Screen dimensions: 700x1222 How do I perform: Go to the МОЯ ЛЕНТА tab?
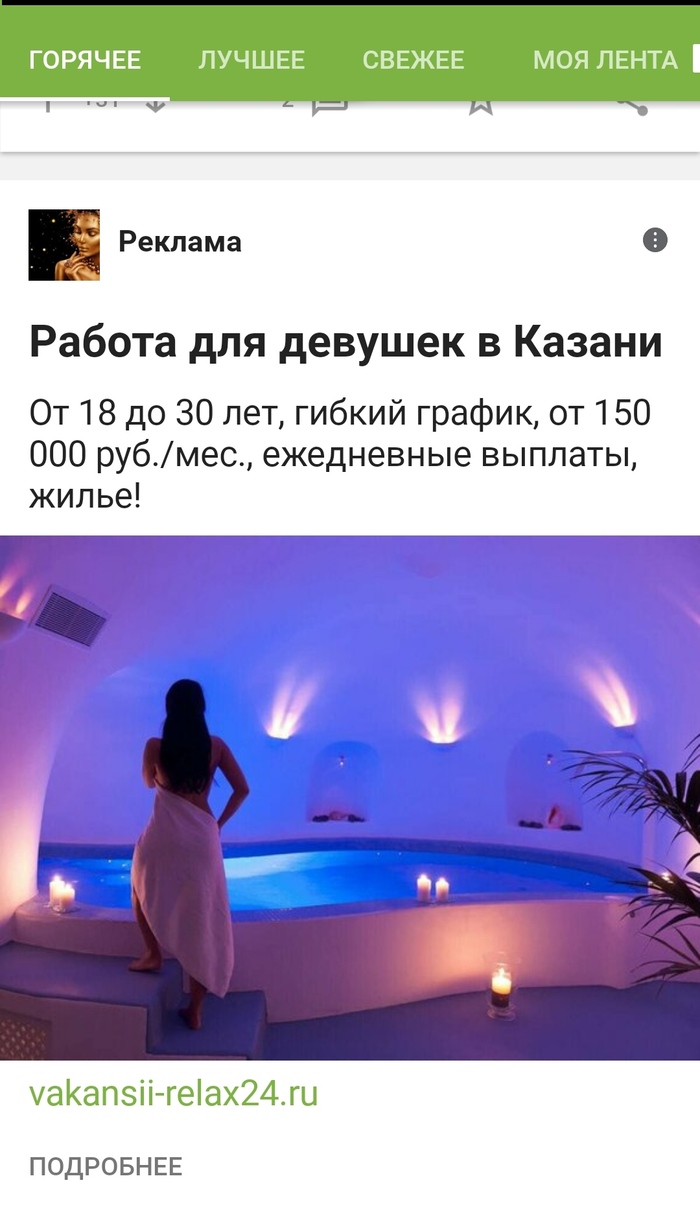(605, 60)
